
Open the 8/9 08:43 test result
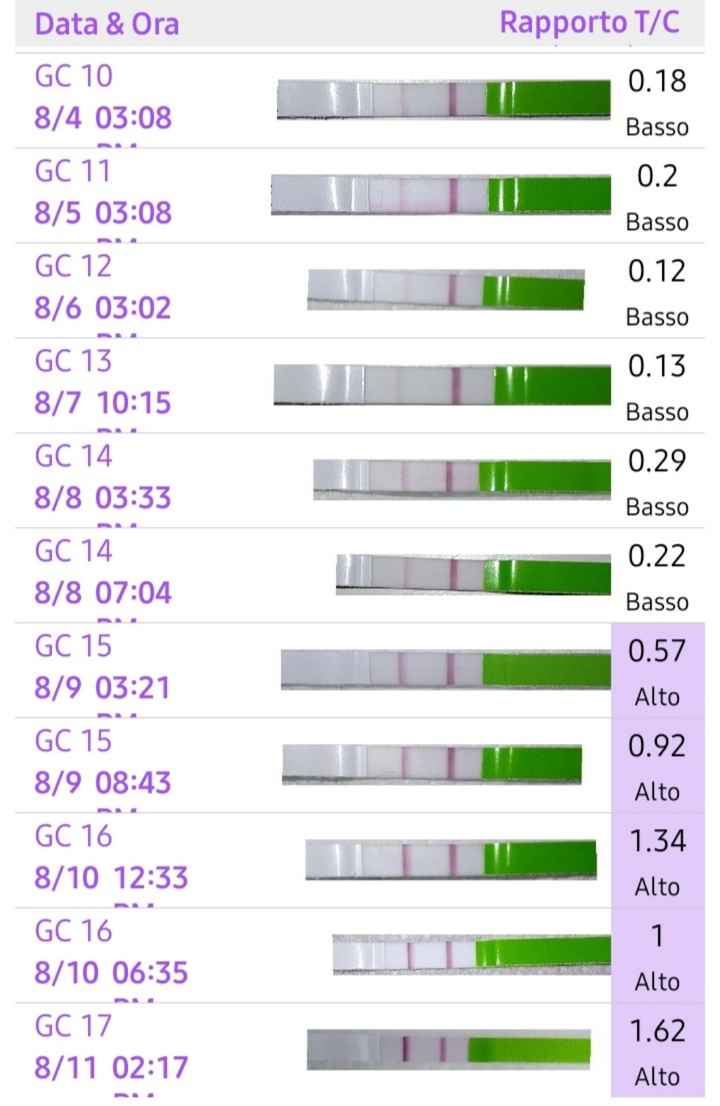pyautogui.click(x=360, y=765)
